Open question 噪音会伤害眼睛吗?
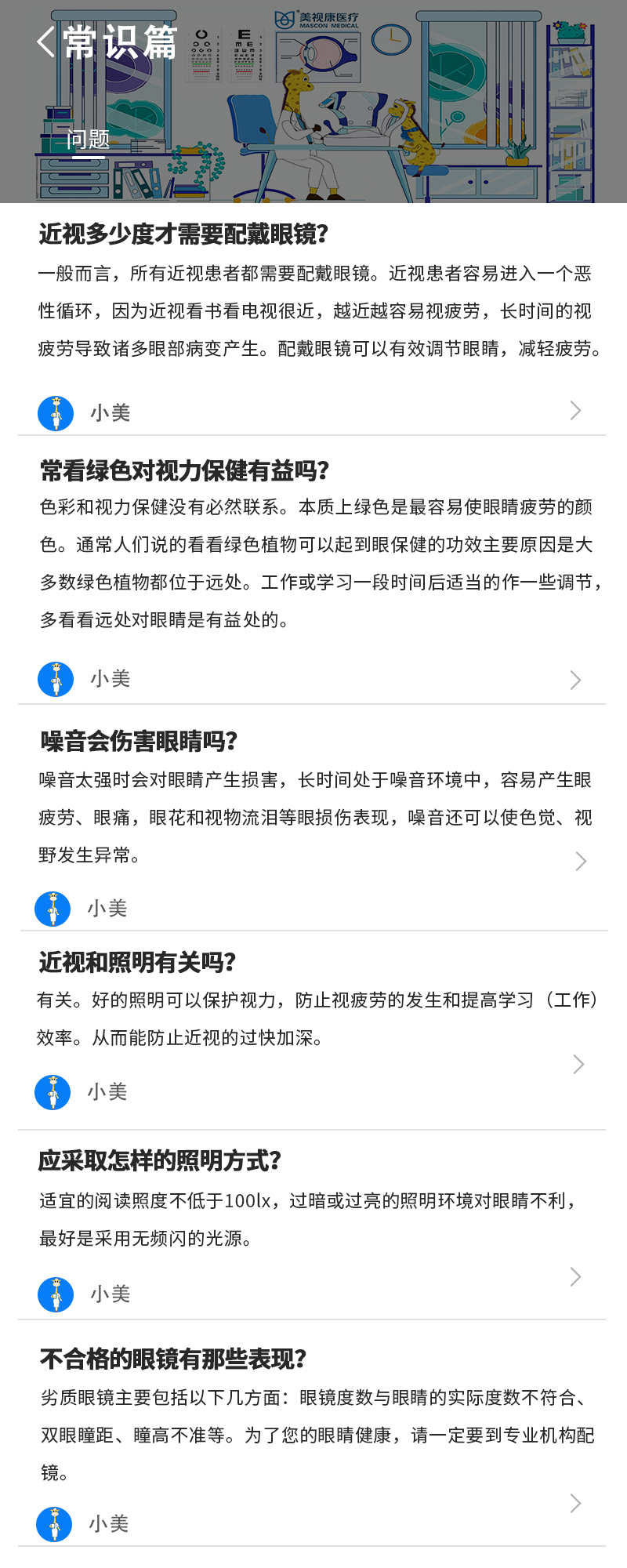The width and height of the screenshot is (627, 1568). pos(139,740)
